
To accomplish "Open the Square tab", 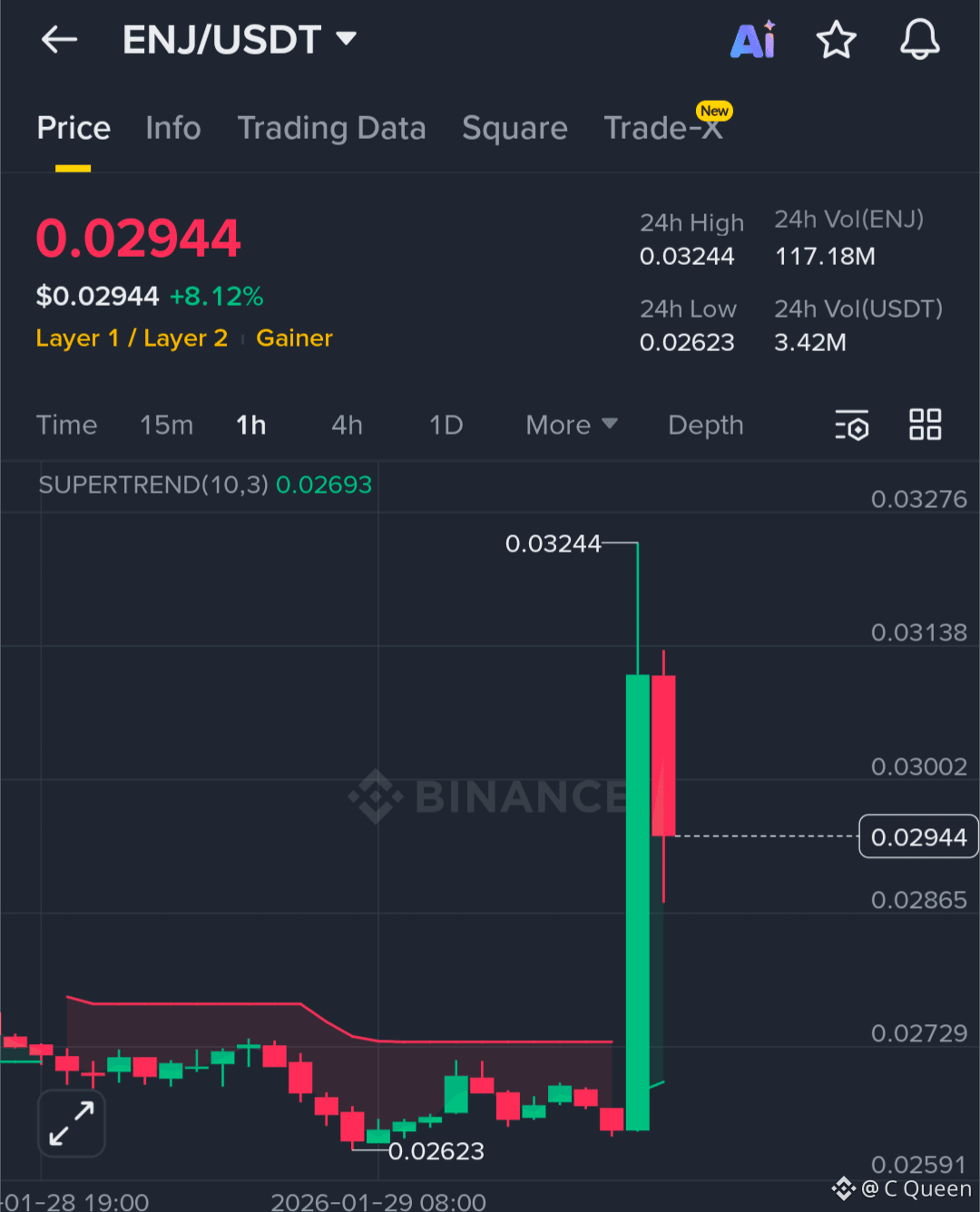I will click(514, 128).
